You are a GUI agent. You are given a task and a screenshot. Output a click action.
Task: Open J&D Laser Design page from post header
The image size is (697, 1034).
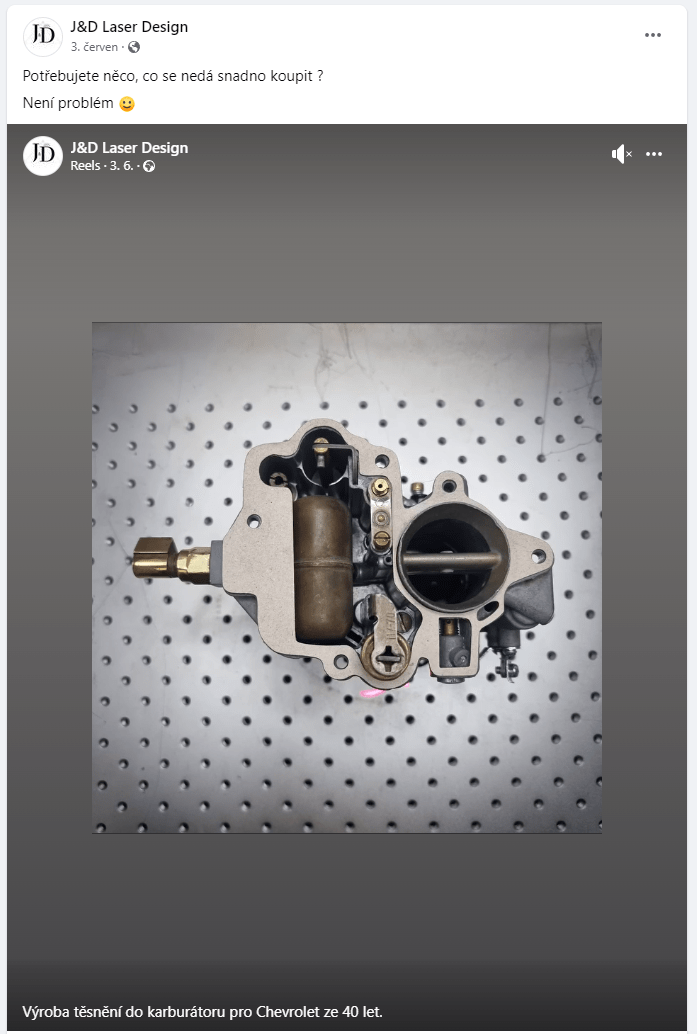[129, 27]
